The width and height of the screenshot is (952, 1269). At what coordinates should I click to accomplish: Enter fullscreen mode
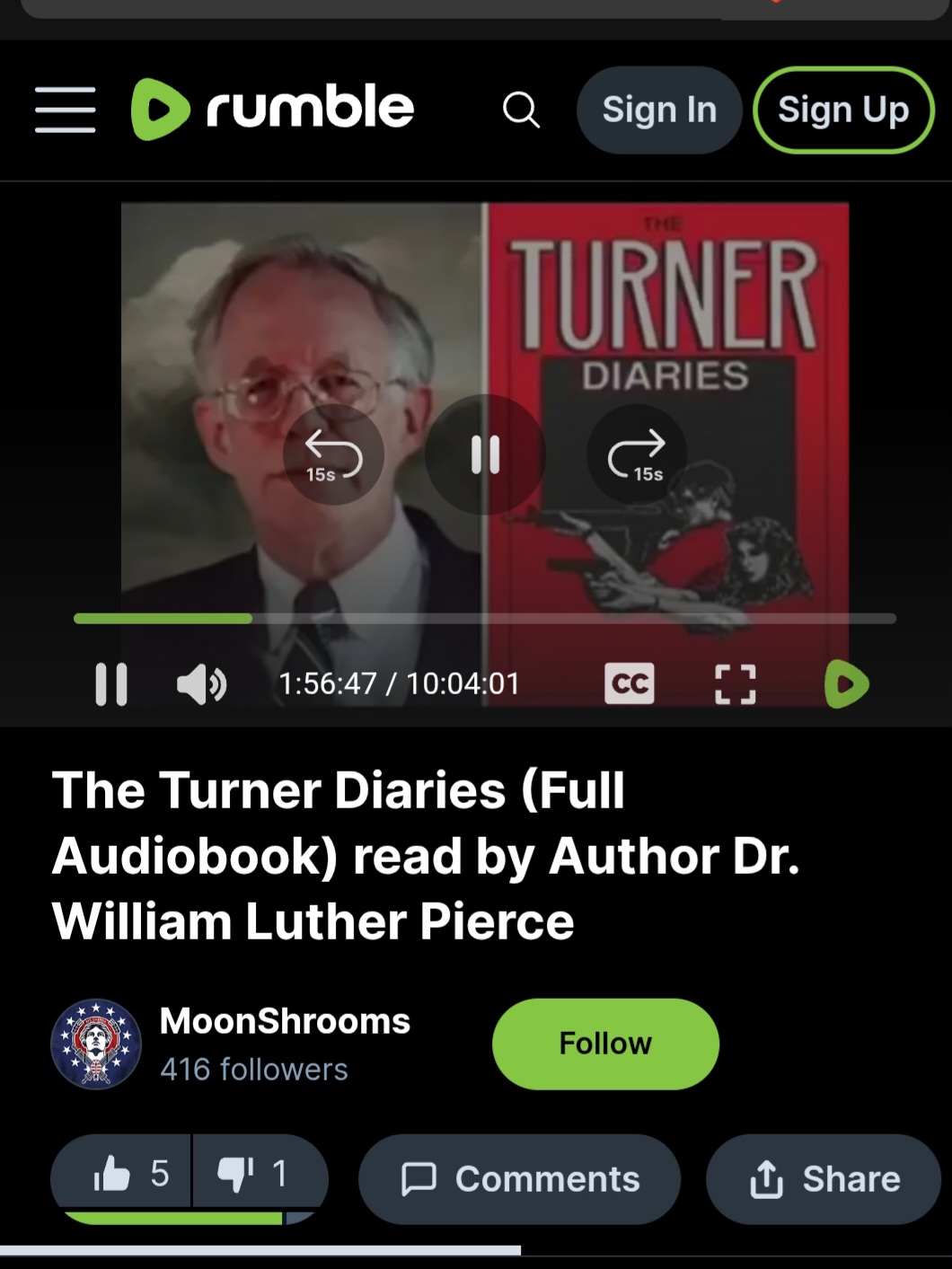(736, 684)
